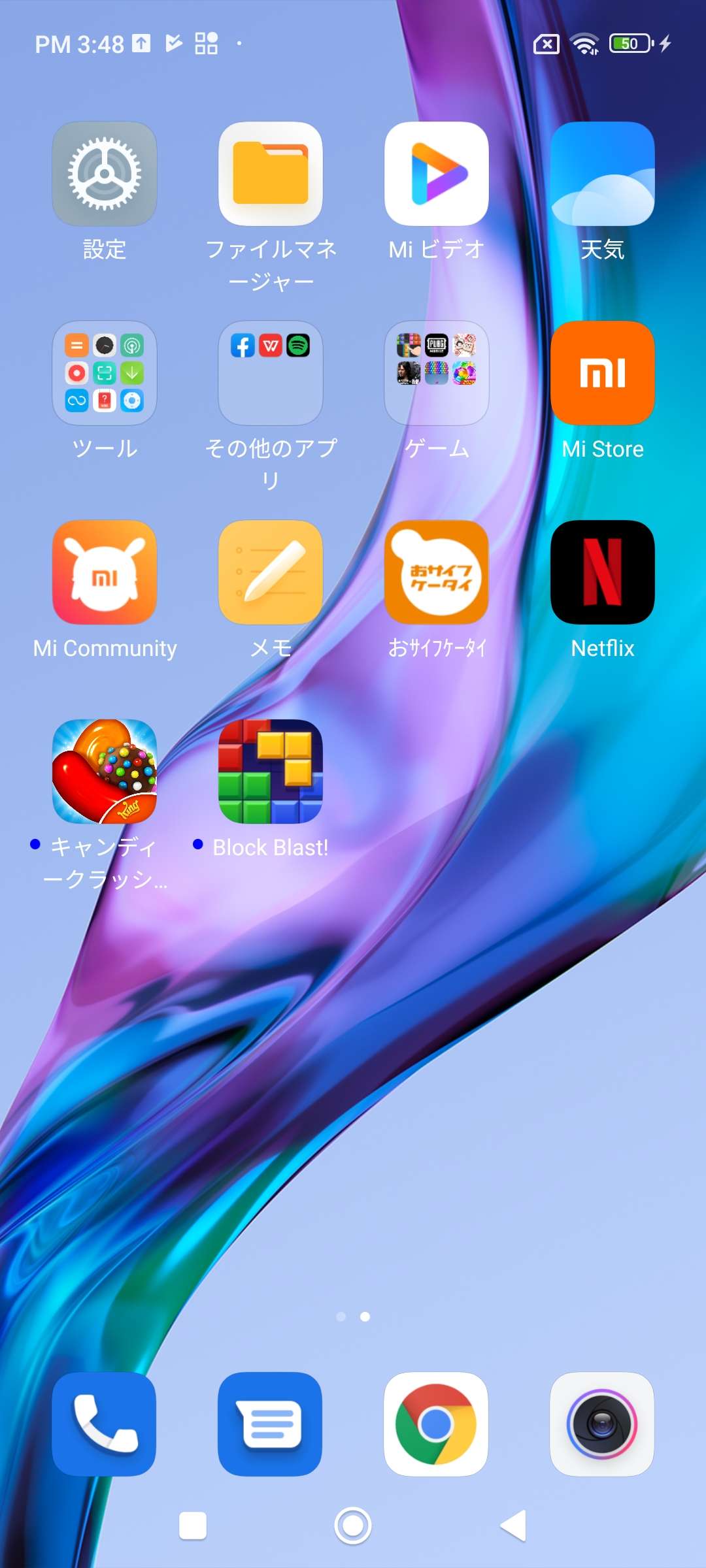Image resolution: width=706 pixels, height=1568 pixels.
Task: Launch the Mi Store app
Action: click(x=603, y=374)
